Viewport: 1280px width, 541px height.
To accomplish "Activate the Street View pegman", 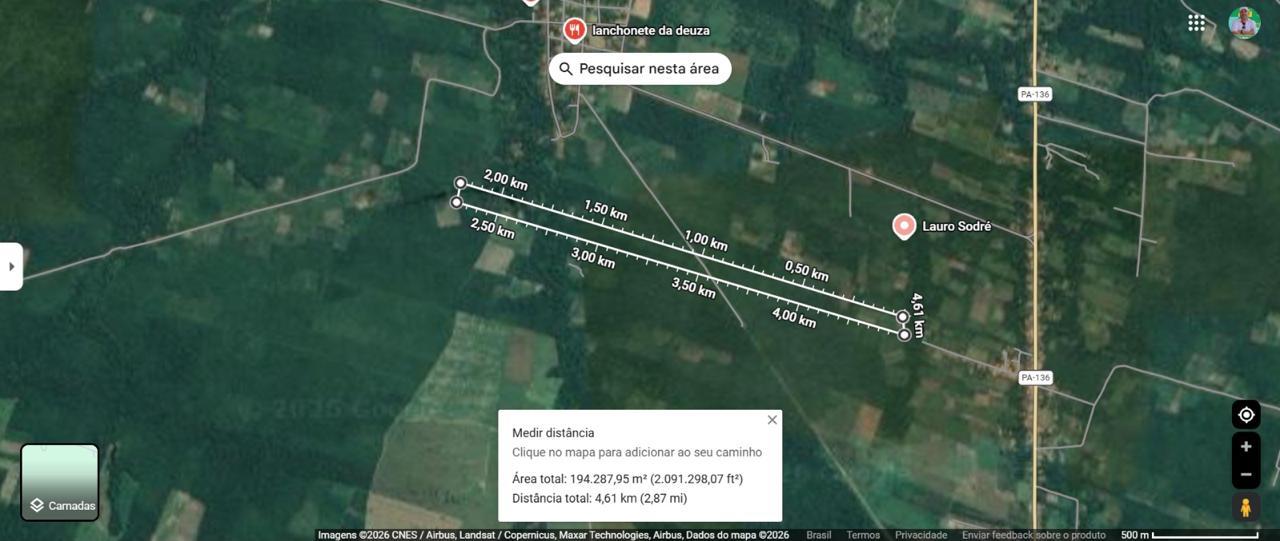I will point(1246,507).
